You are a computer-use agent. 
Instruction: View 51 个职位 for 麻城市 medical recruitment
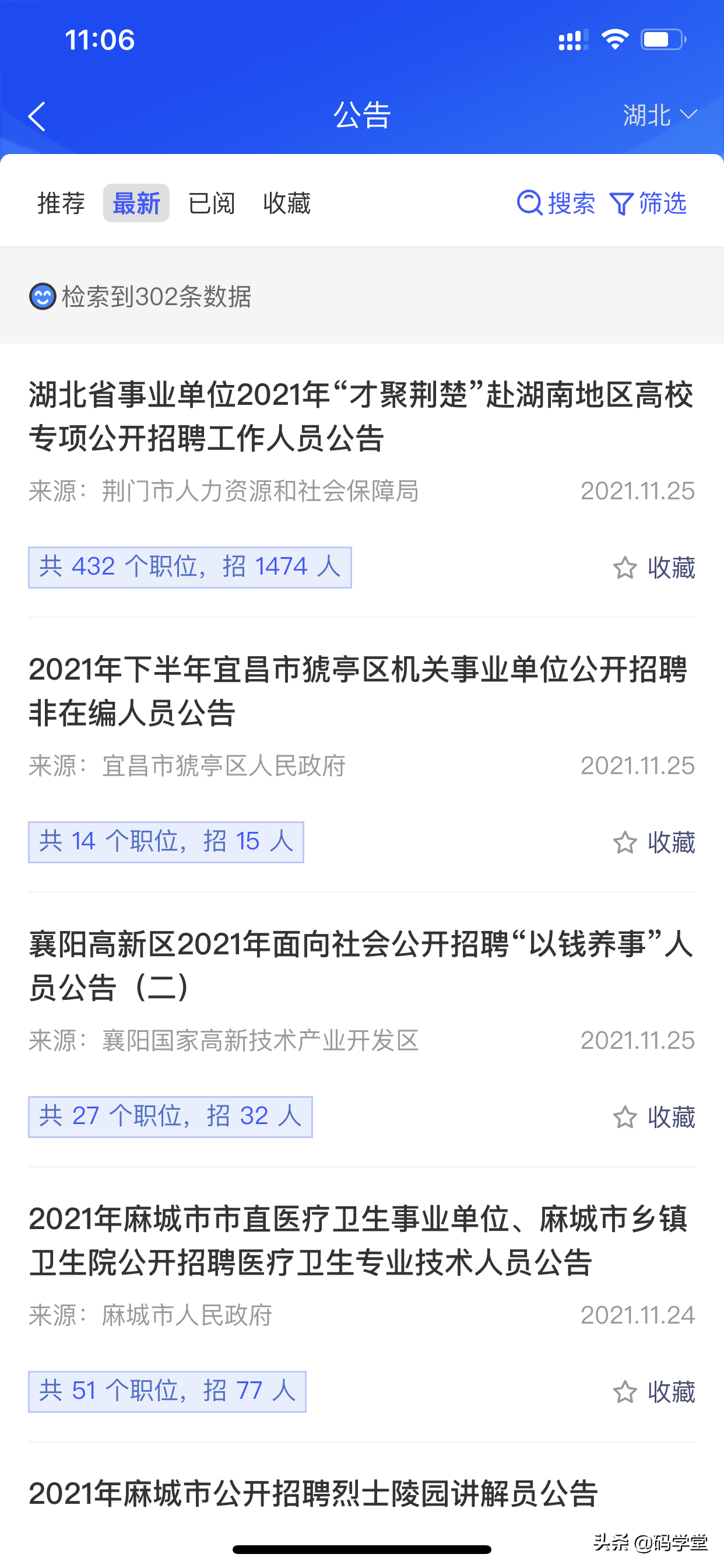click(x=167, y=1391)
